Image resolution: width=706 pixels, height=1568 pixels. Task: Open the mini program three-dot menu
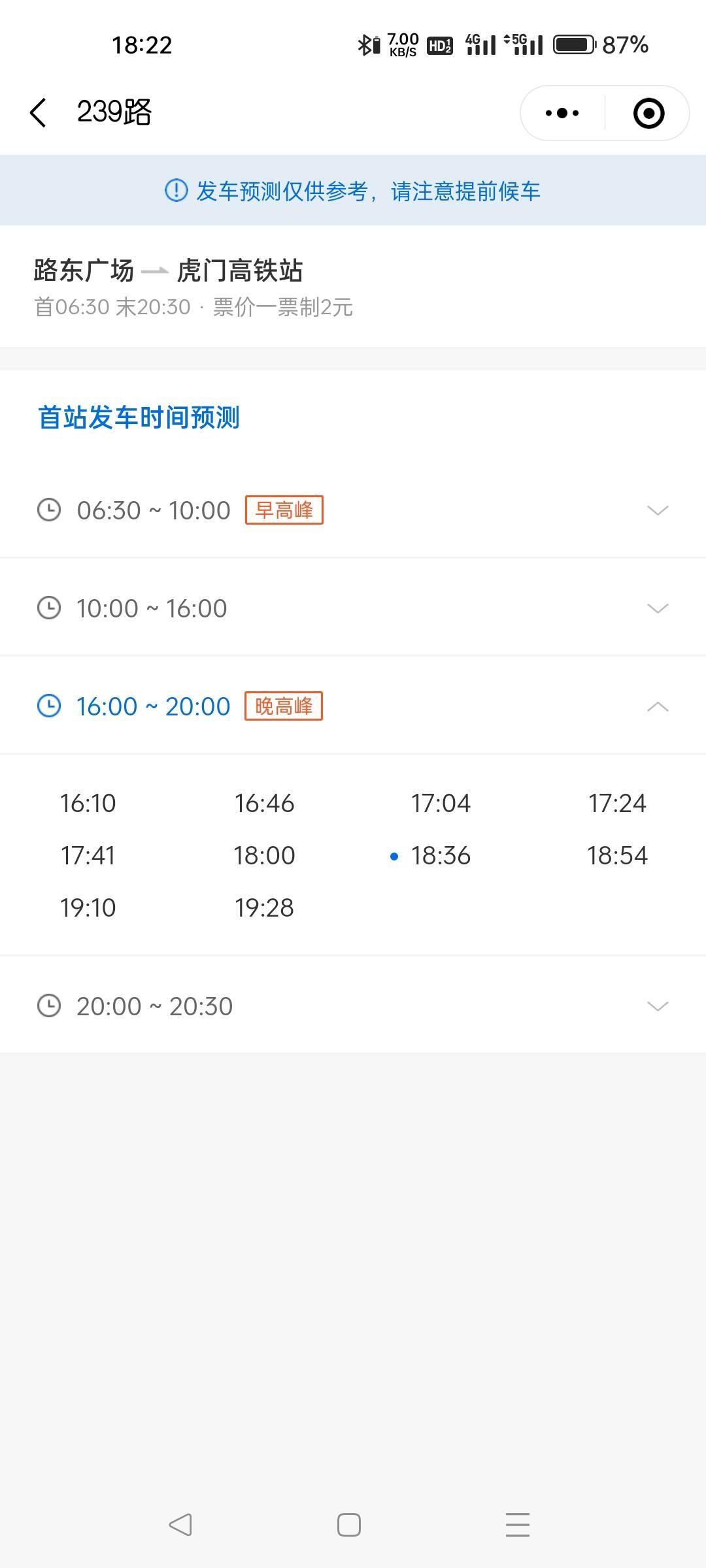click(x=562, y=113)
